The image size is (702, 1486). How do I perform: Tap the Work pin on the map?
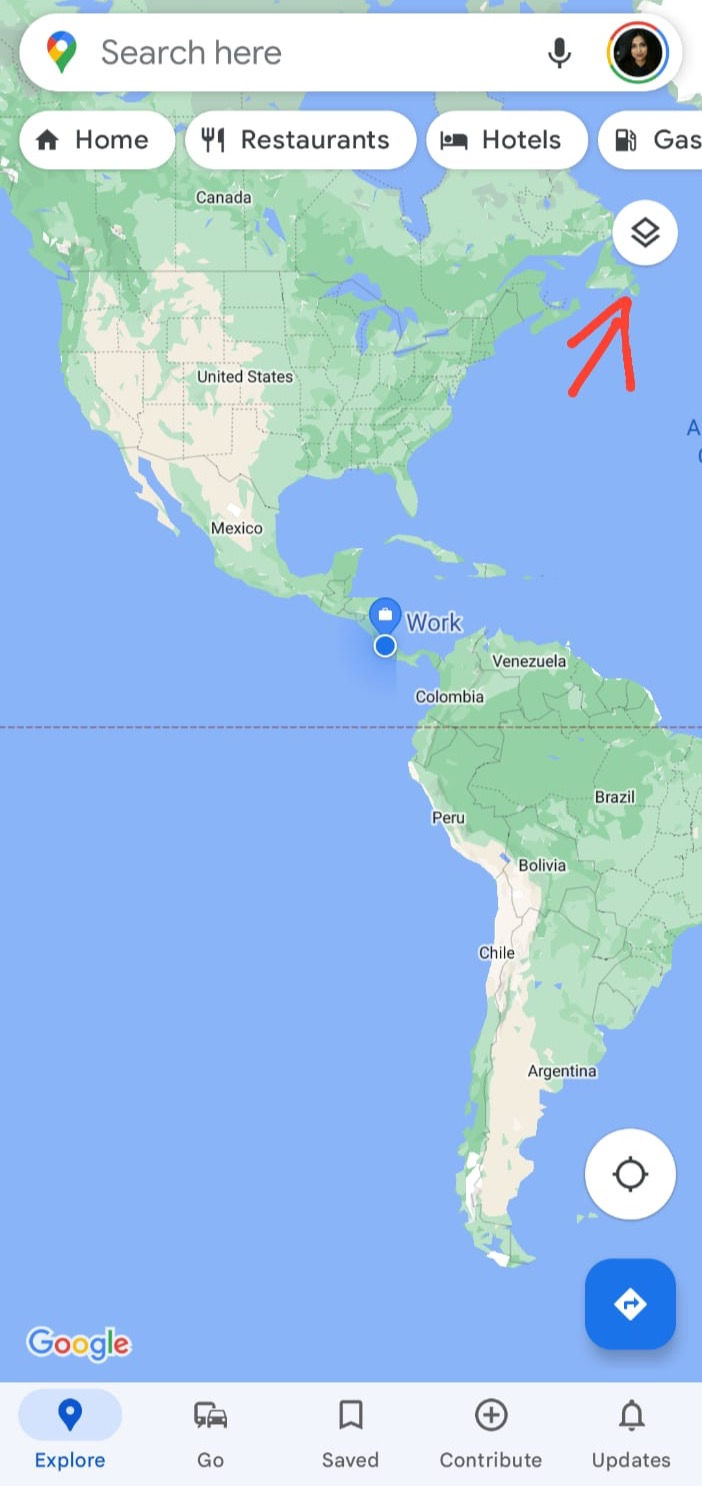[x=385, y=616]
